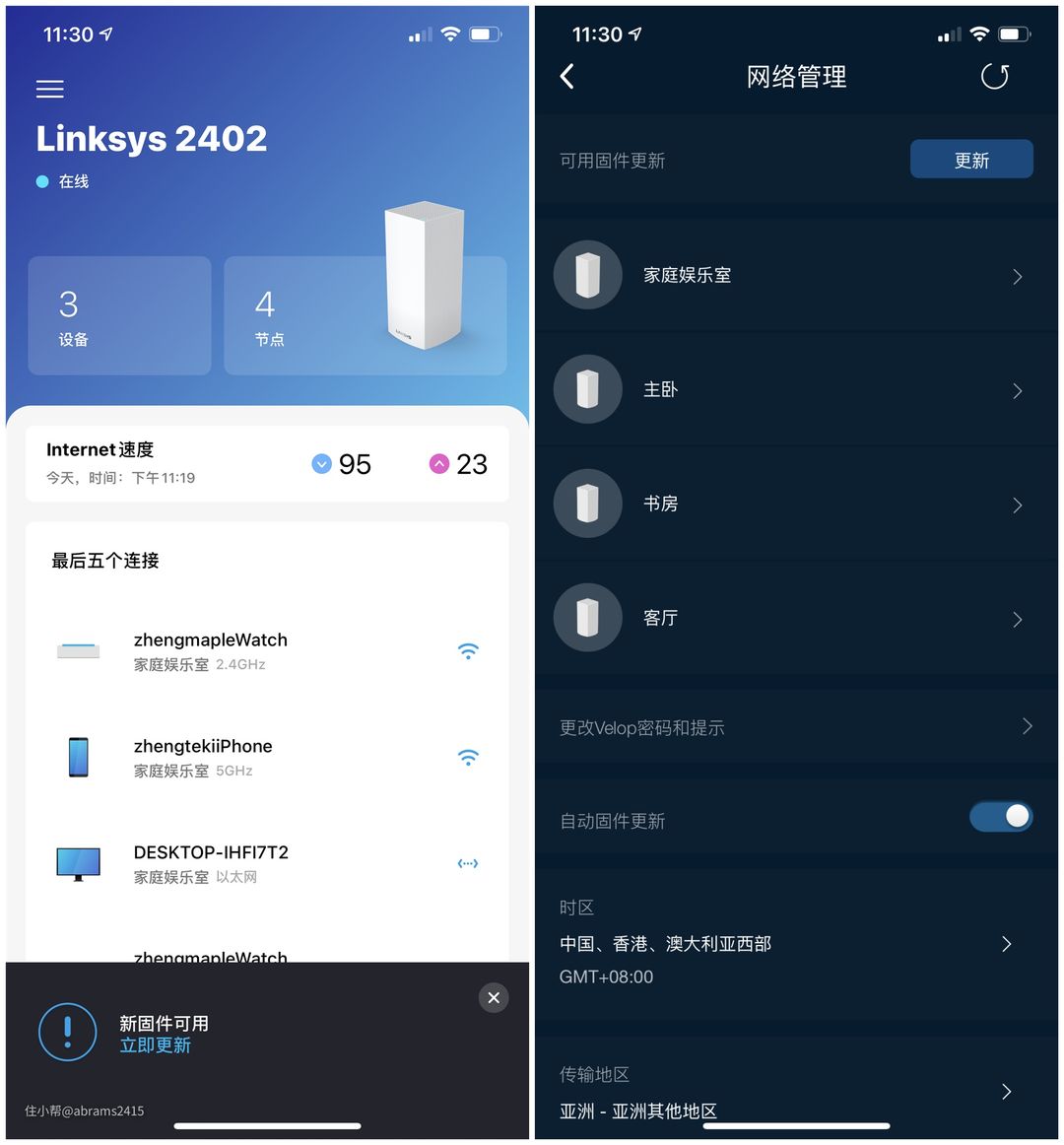This screenshot has width=1064, height=1145.
Task: Open the 主卧 node
Action: click(796, 390)
